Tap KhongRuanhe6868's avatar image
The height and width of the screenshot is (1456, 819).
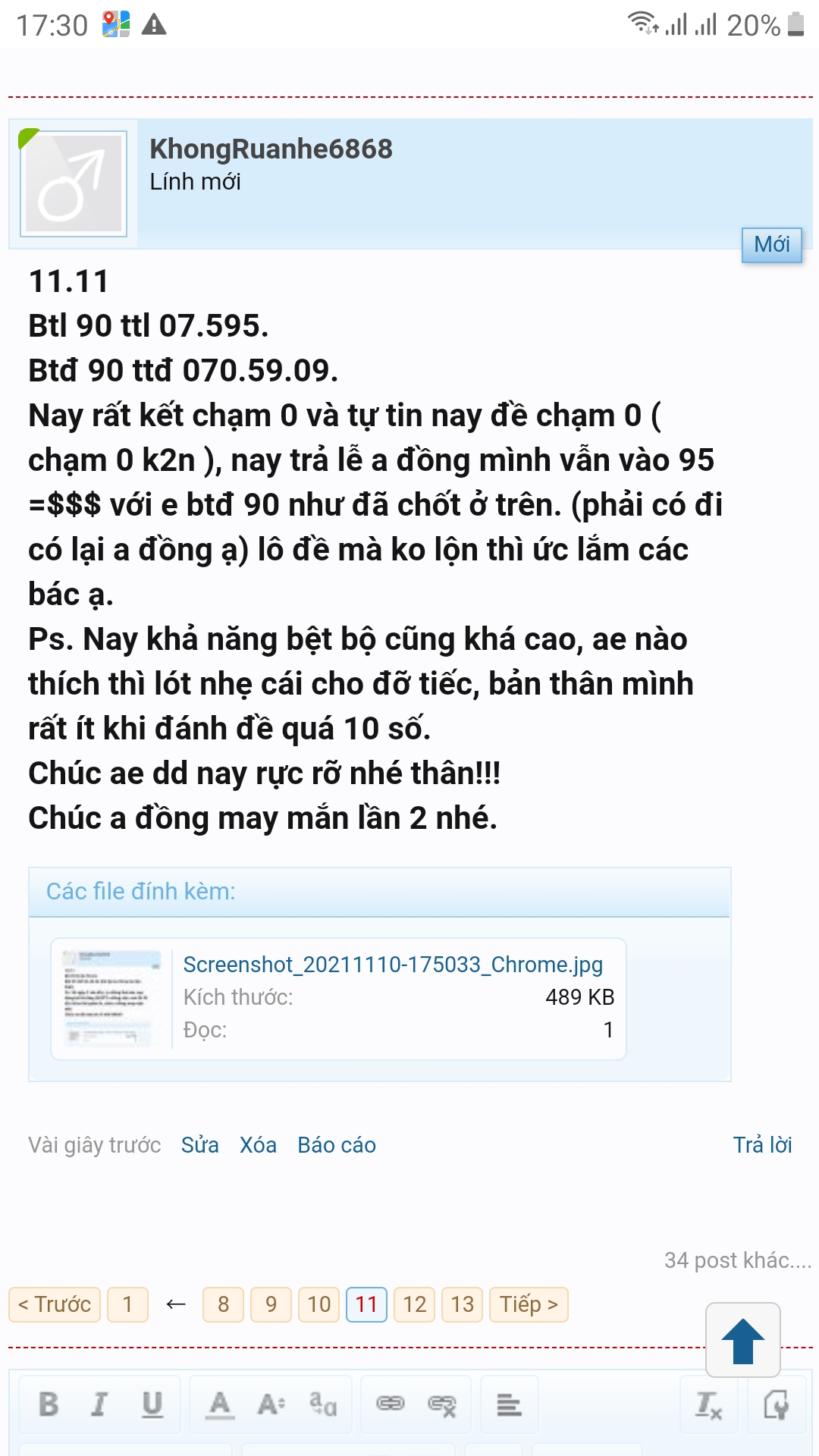tap(74, 184)
